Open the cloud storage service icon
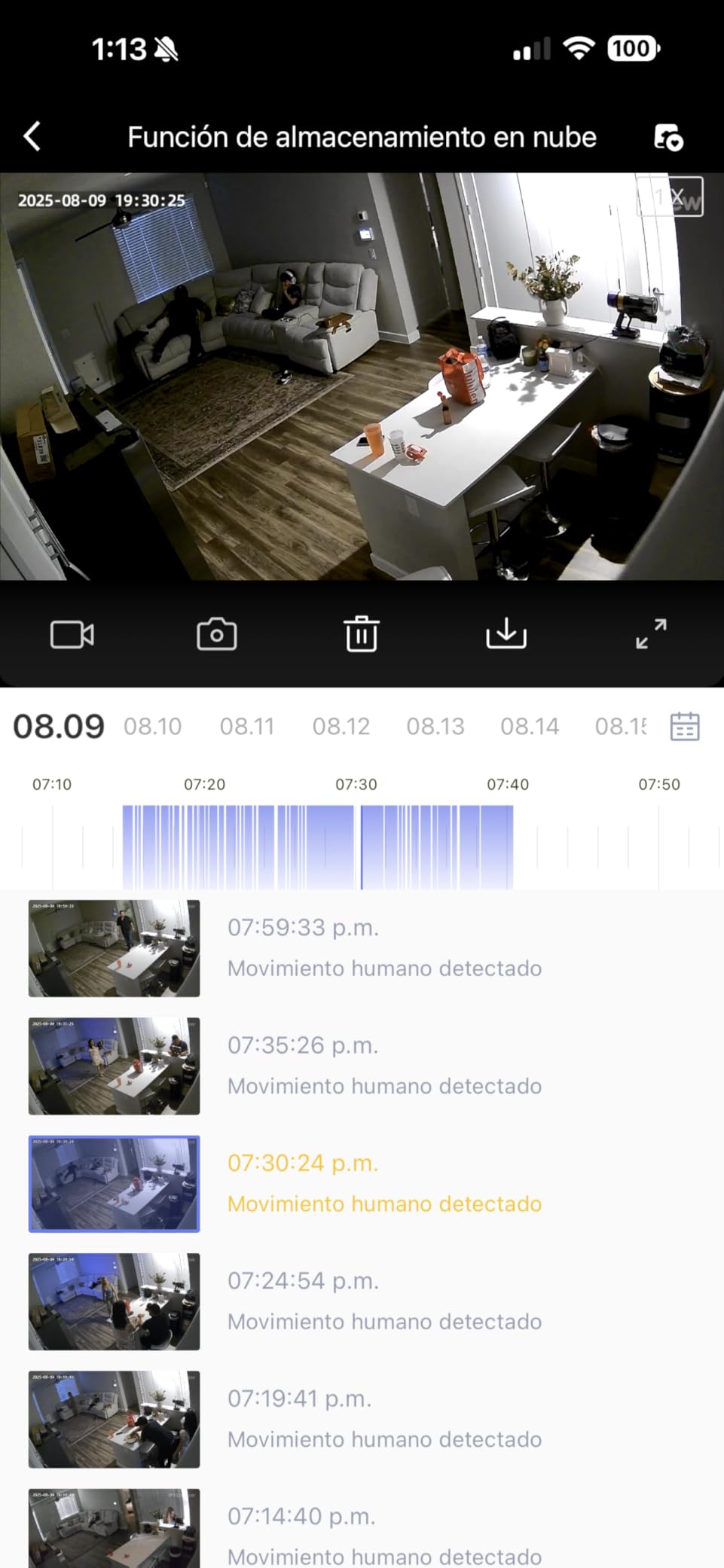Image resolution: width=724 pixels, height=1568 pixels. 667,137
